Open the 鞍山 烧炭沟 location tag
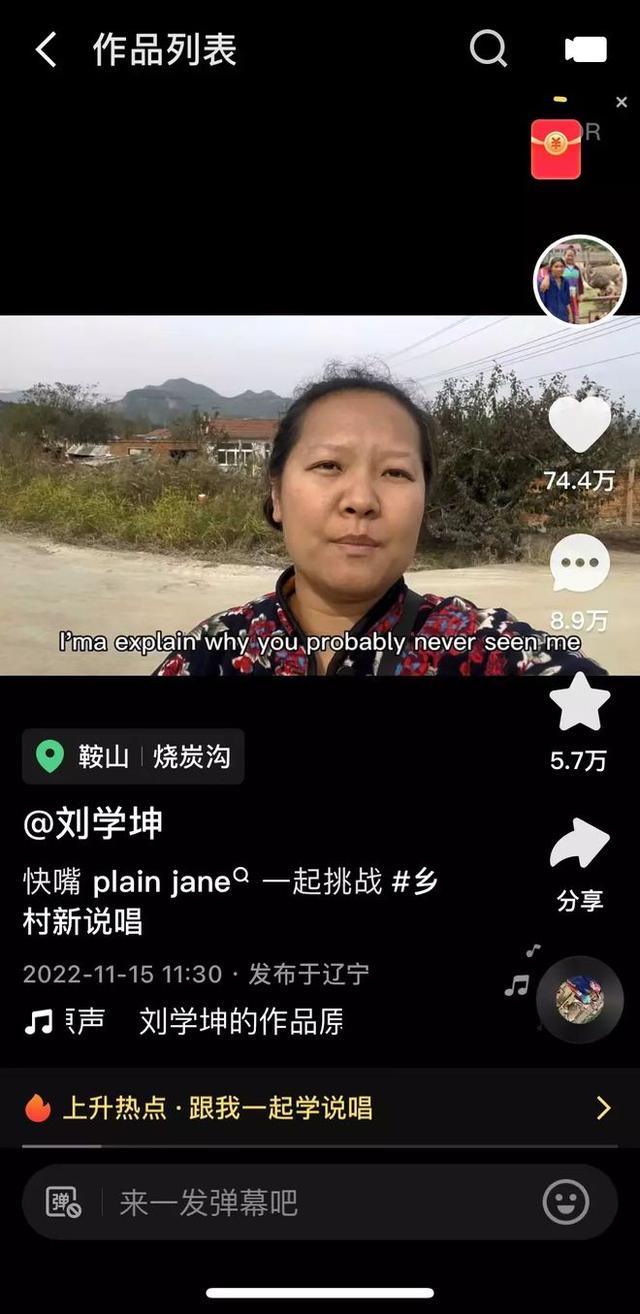This screenshot has height=1314, width=640. coord(134,757)
